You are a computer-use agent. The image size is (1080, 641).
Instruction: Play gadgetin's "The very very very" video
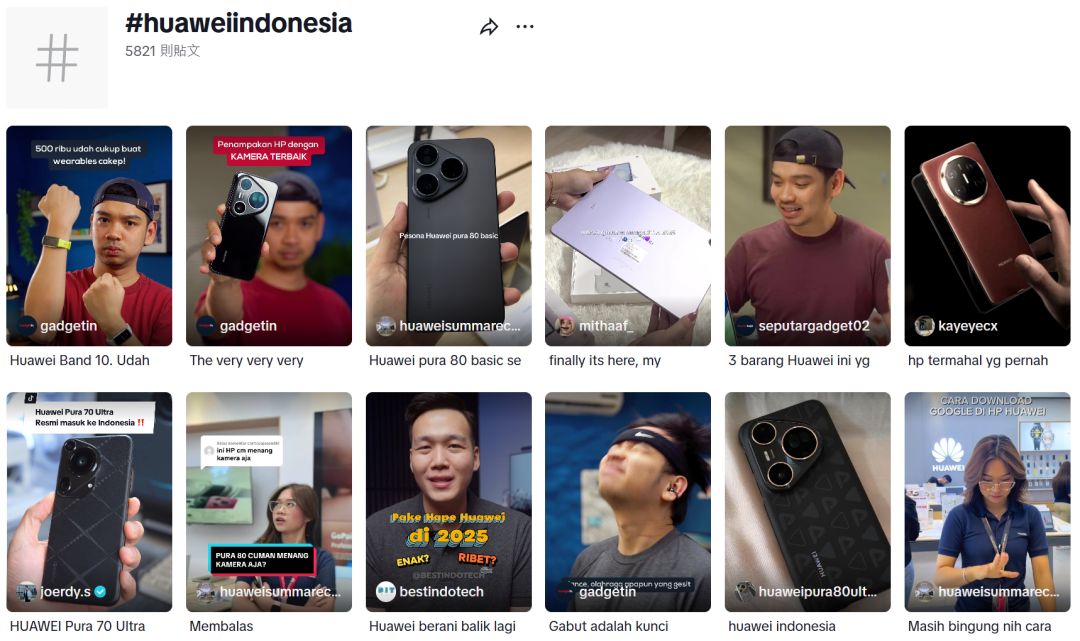point(269,235)
